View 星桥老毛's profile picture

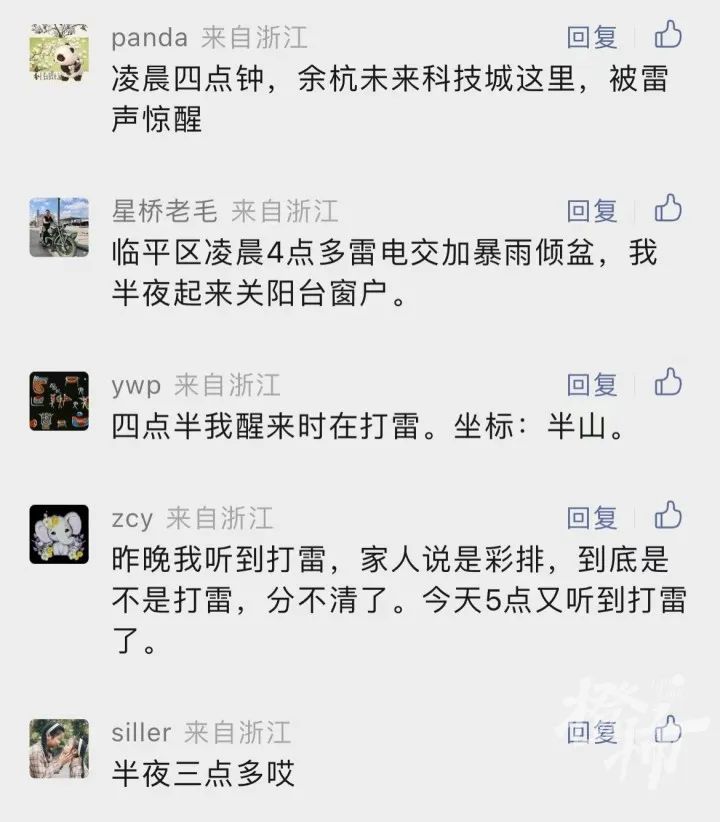pos(59,227)
